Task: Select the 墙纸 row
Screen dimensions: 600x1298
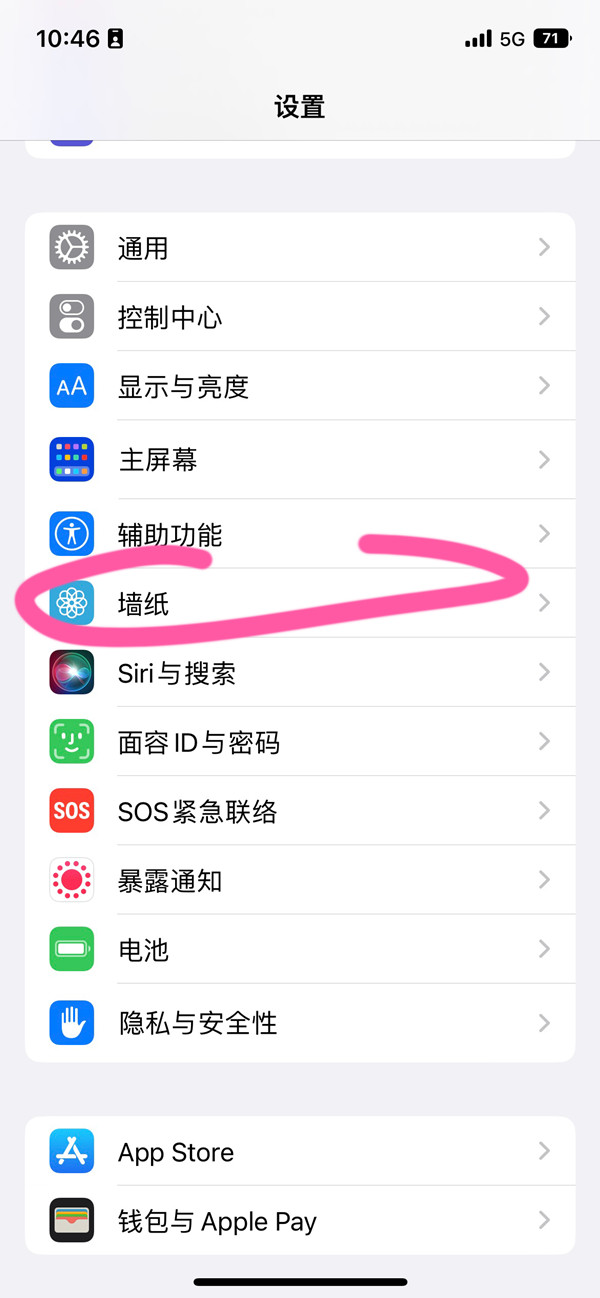Action: (300, 603)
